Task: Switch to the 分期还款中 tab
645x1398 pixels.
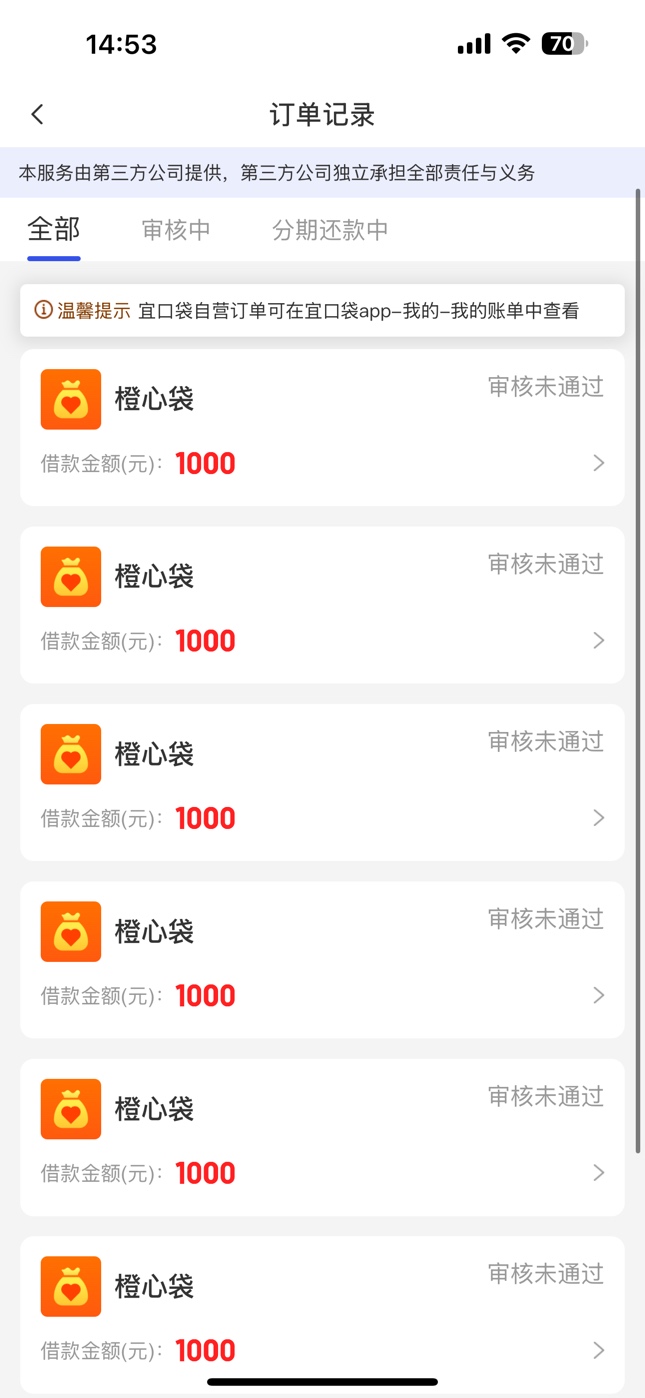Action: point(330,230)
